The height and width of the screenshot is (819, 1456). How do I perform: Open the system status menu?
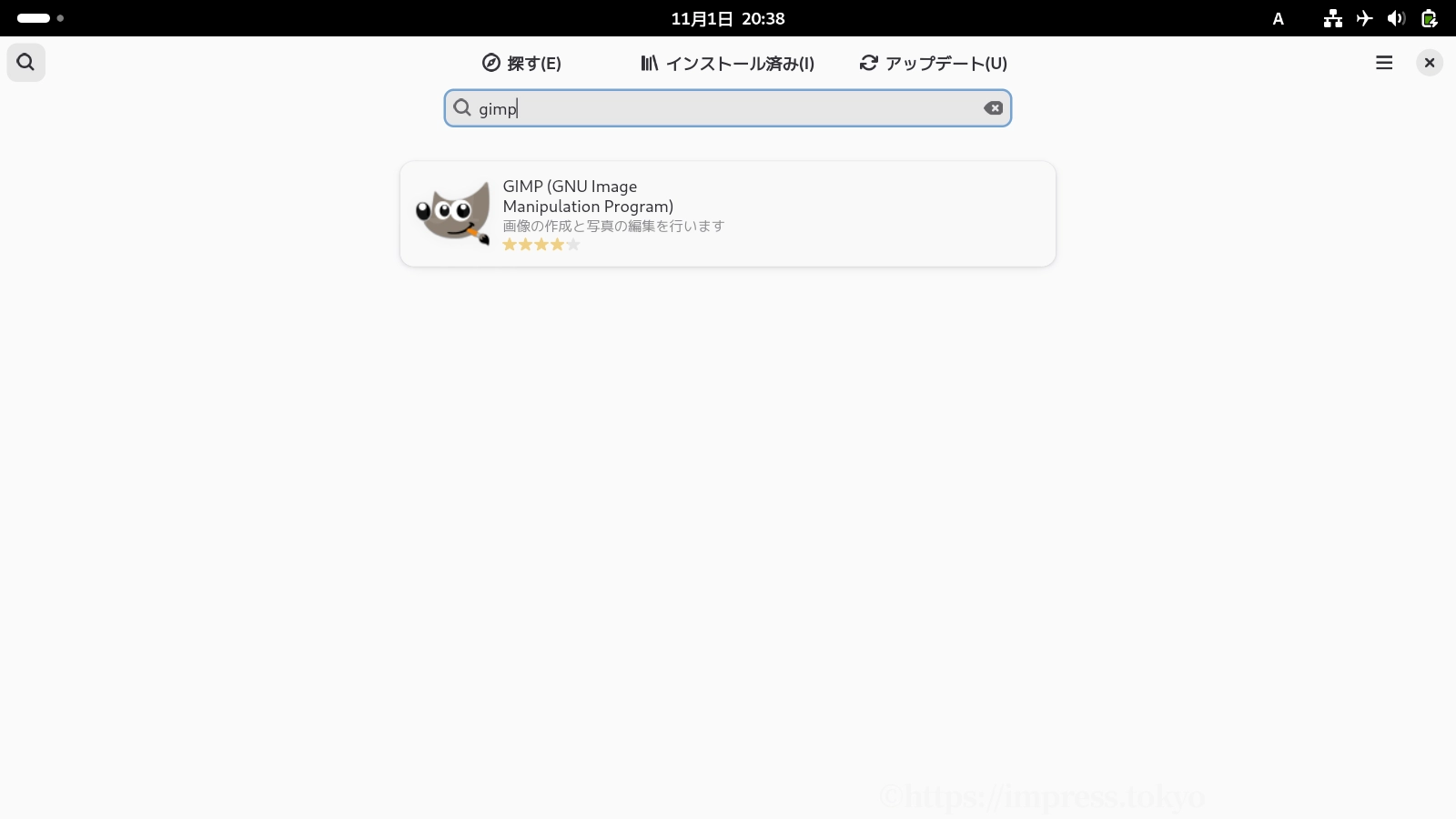[1380, 18]
